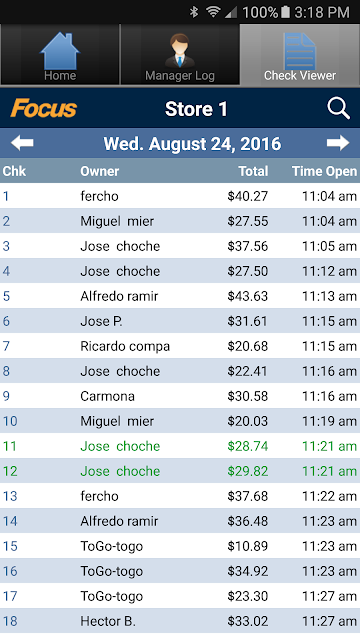Open green check 11 for $28.74

tap(180, 446)
